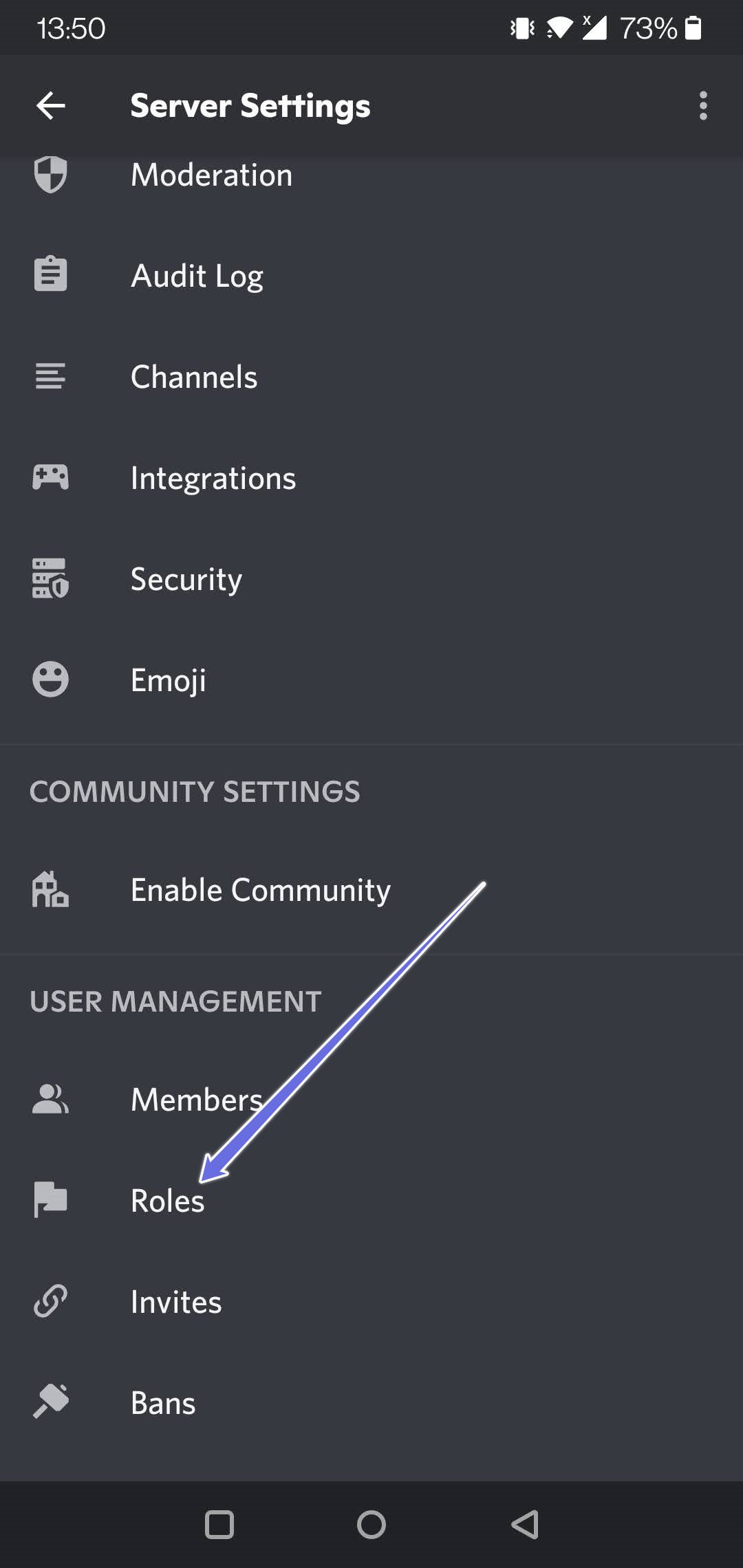Open Channels settings

click(x=371, y=377)
